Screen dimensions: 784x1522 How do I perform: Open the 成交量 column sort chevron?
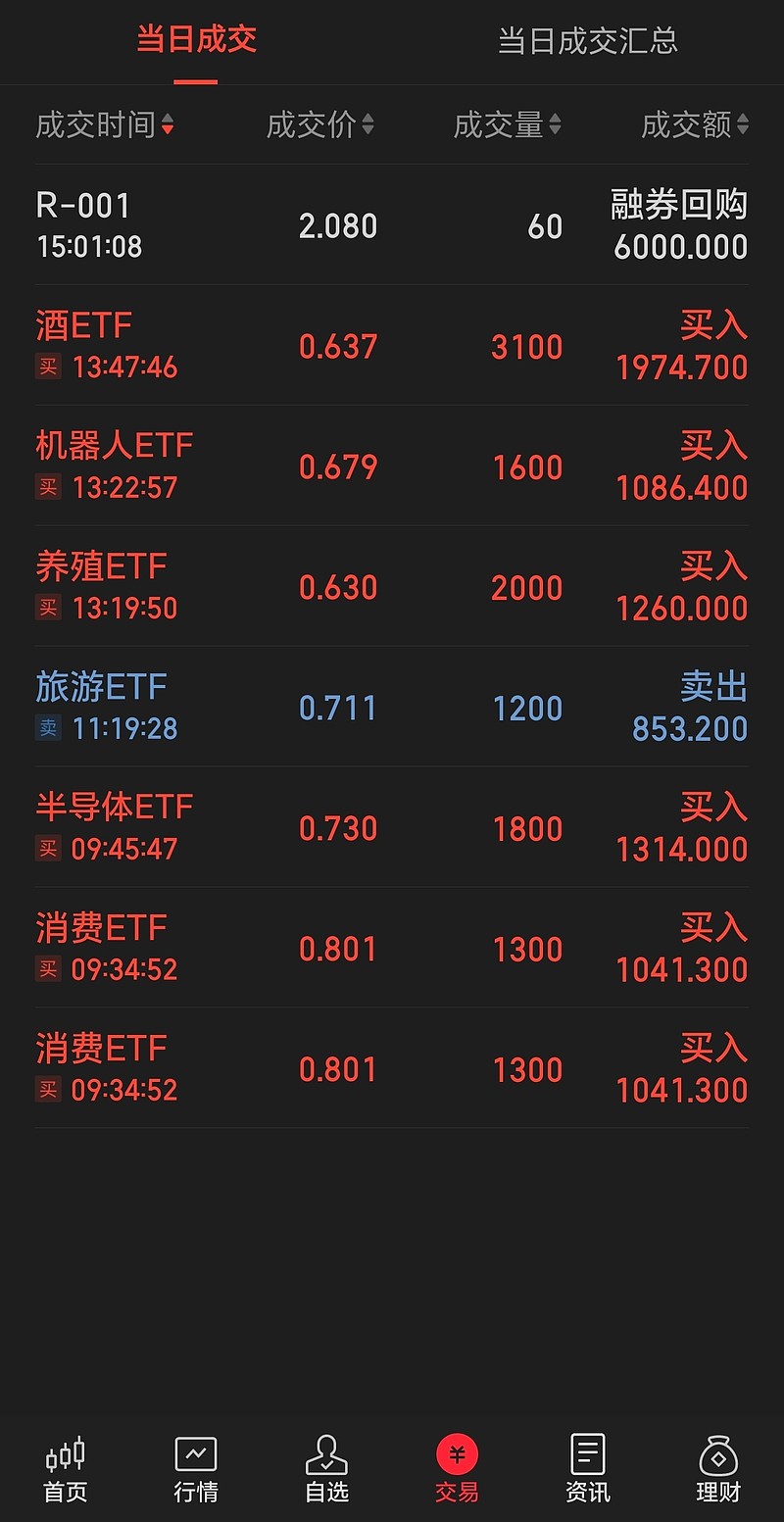(x=555, y=125)
